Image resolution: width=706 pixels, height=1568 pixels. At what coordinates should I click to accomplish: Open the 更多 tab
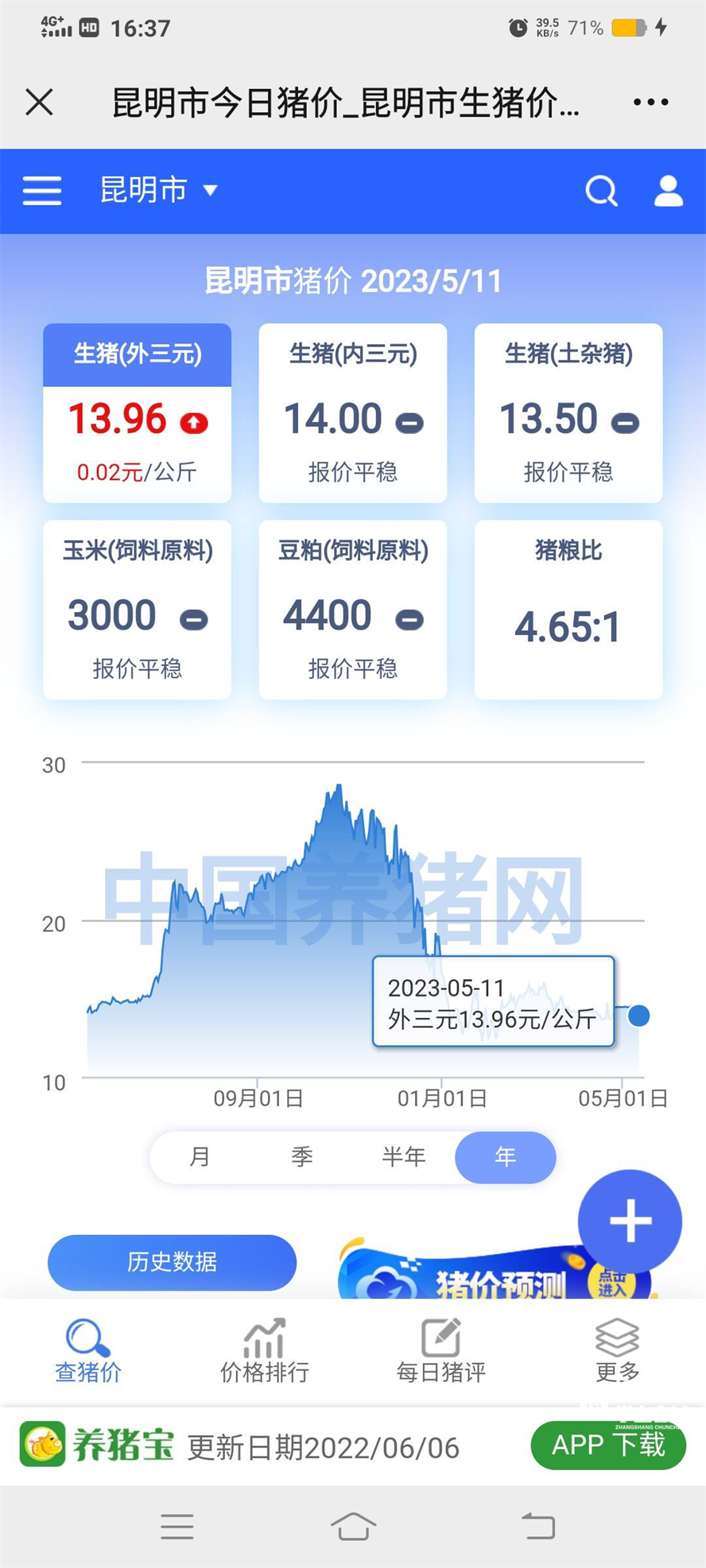tap(617, 1351)
